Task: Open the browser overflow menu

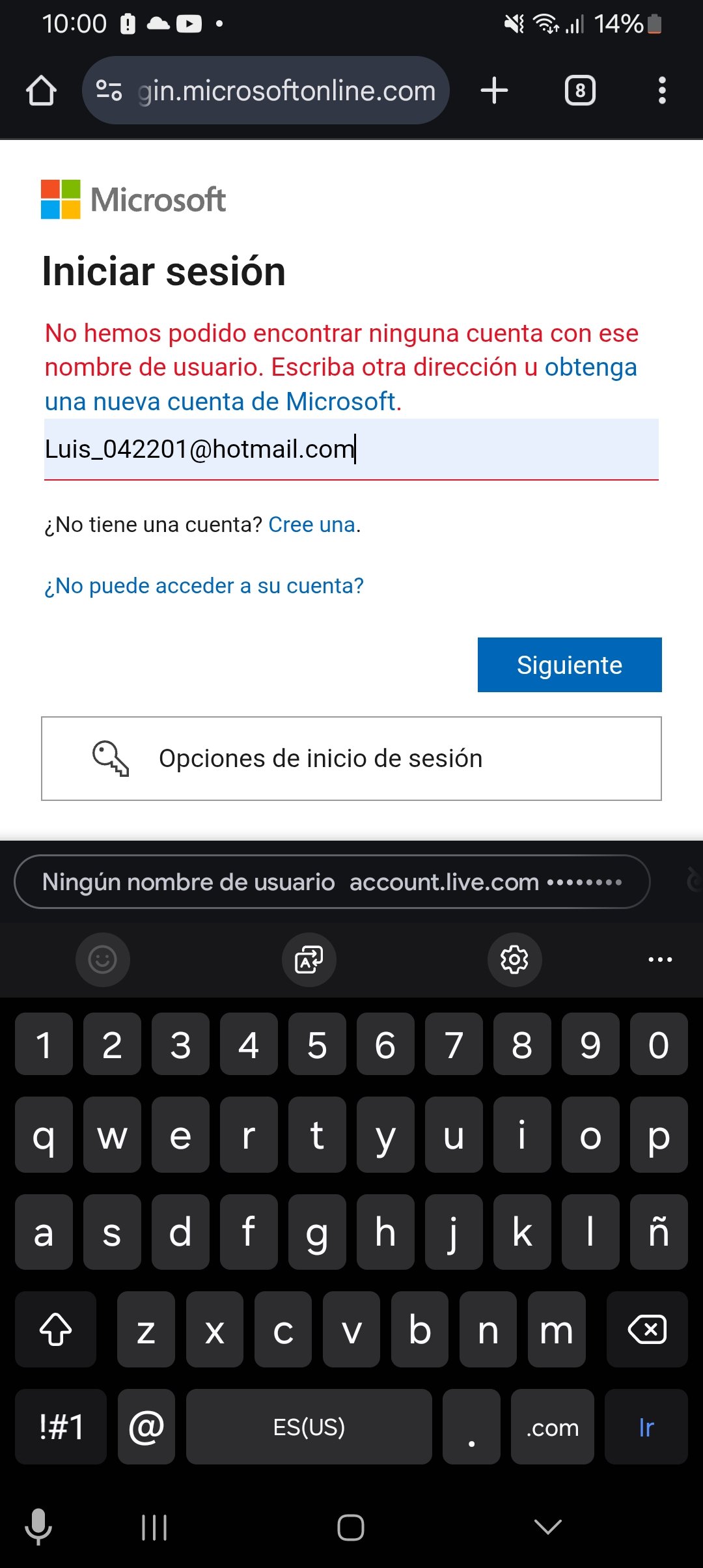Action: point(662,91)
